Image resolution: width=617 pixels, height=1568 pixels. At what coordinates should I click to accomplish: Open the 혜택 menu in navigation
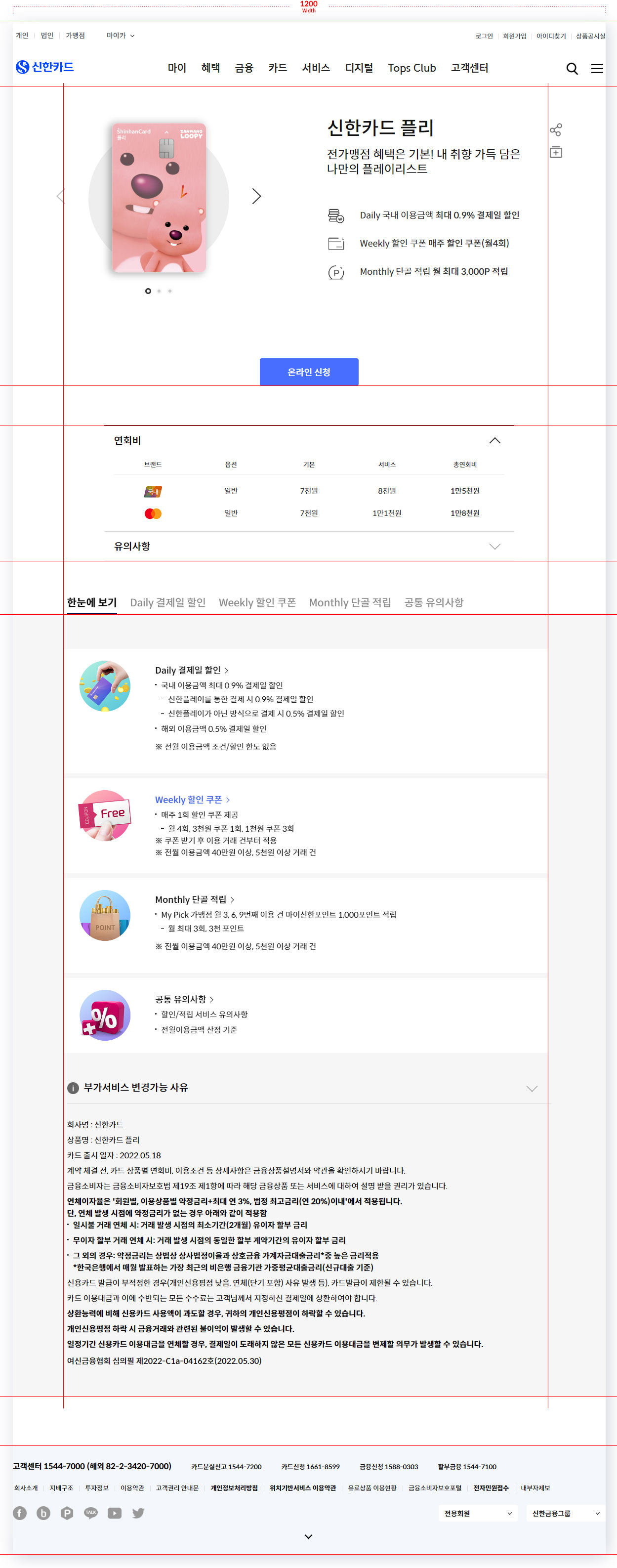pyautogui.click(x=210, y=68)
